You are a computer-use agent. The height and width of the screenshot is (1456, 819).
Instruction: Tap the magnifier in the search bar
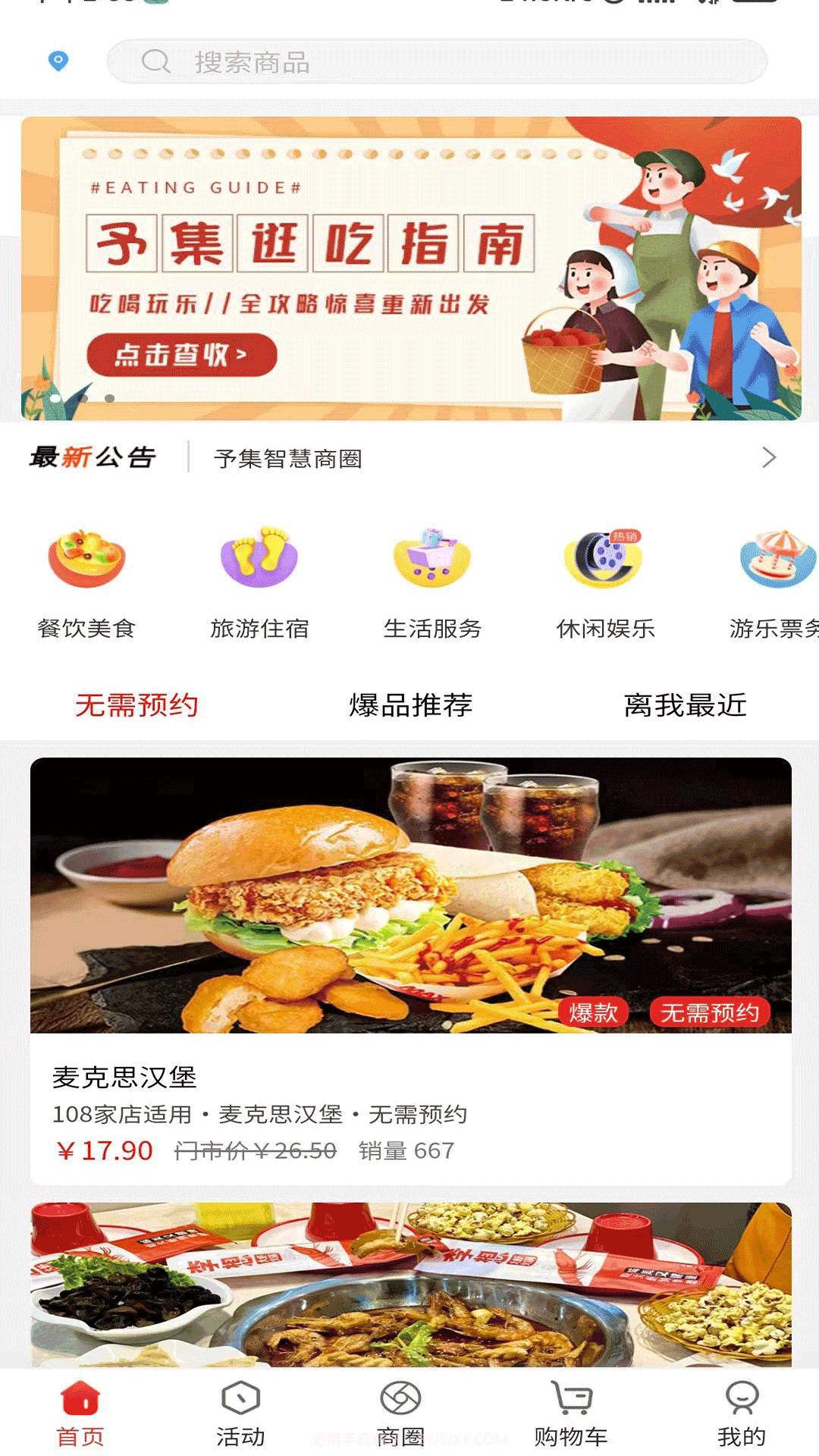[155, 63]
